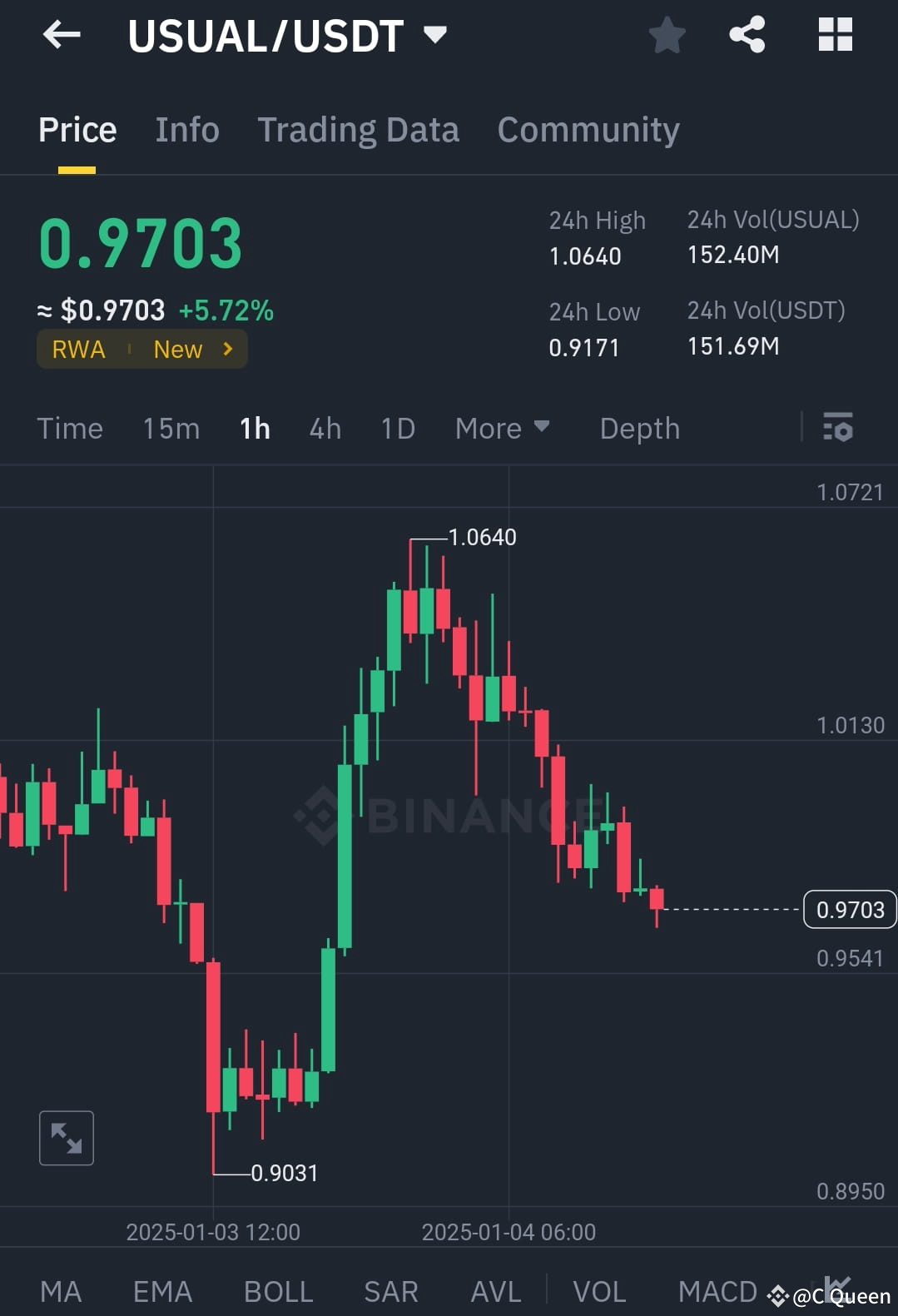Switch to the Trading Data tab
898x1316 pixels.
click(358, 130)
